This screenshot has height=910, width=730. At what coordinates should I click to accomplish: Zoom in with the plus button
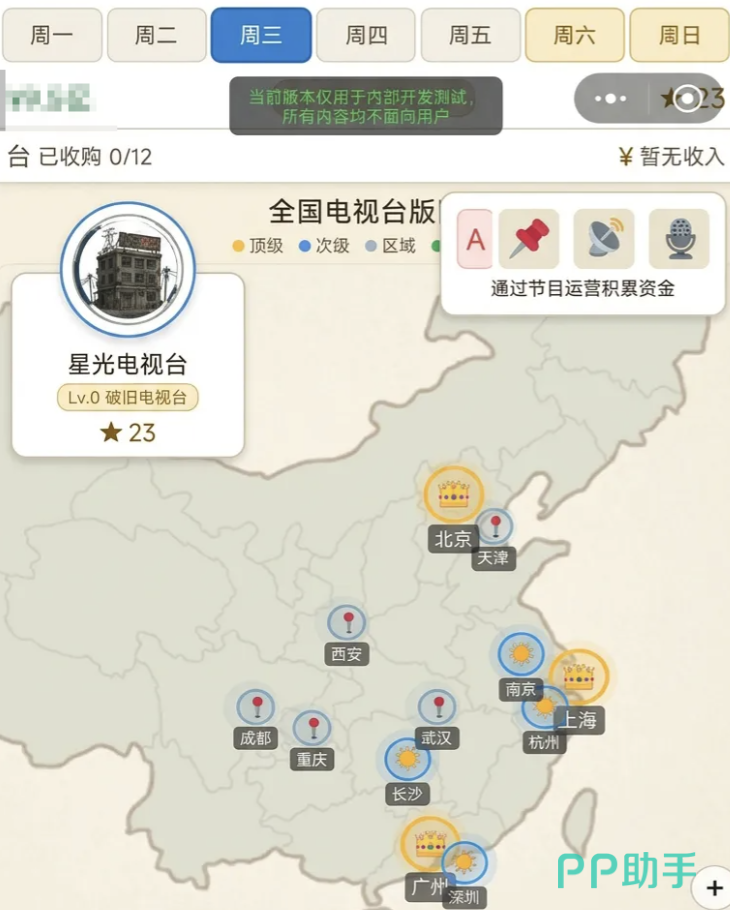714,887
